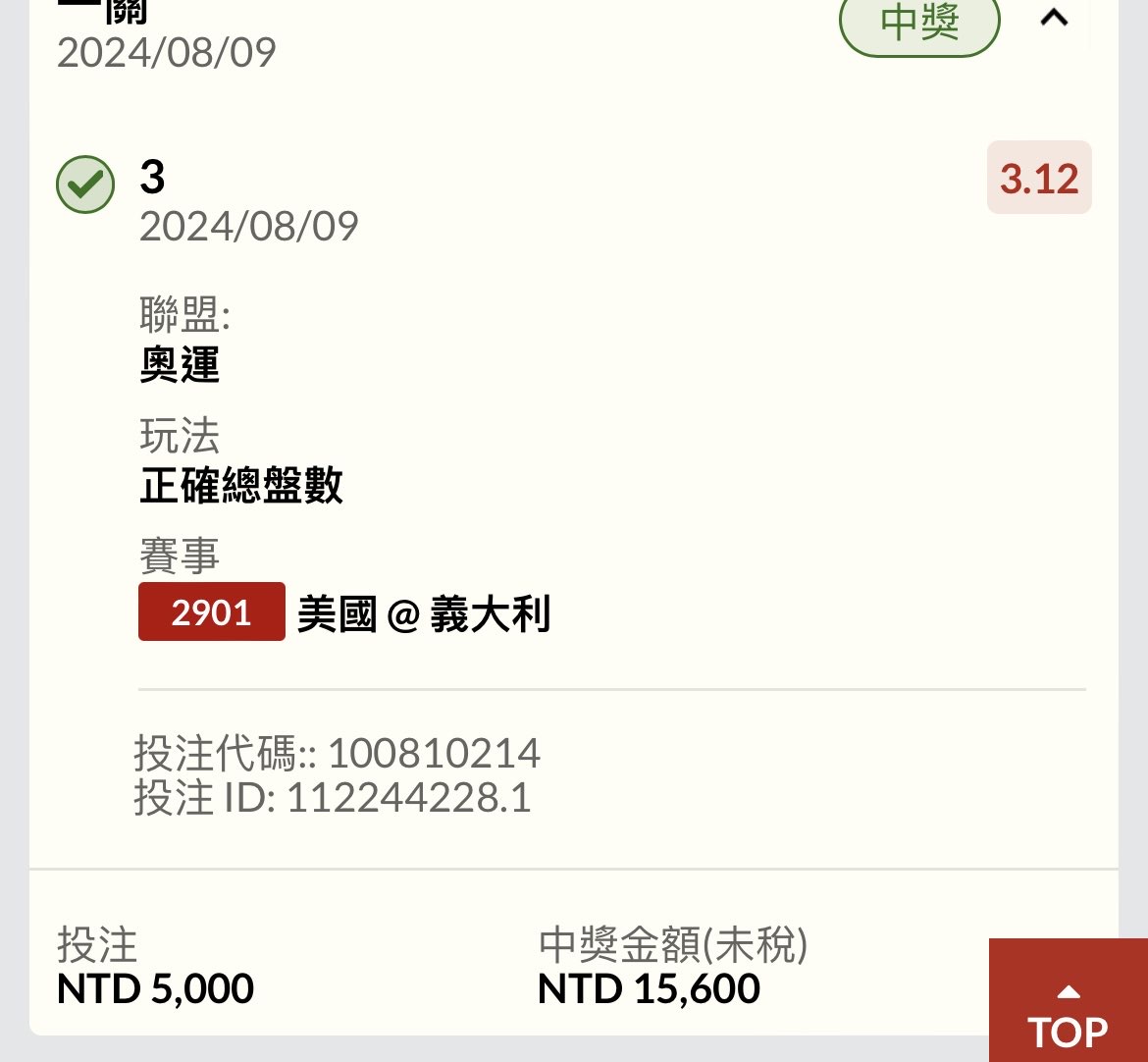Jump back to top with the TOP button
Viewport: 1148px width, 1062px height.
pos(1068,1003)
